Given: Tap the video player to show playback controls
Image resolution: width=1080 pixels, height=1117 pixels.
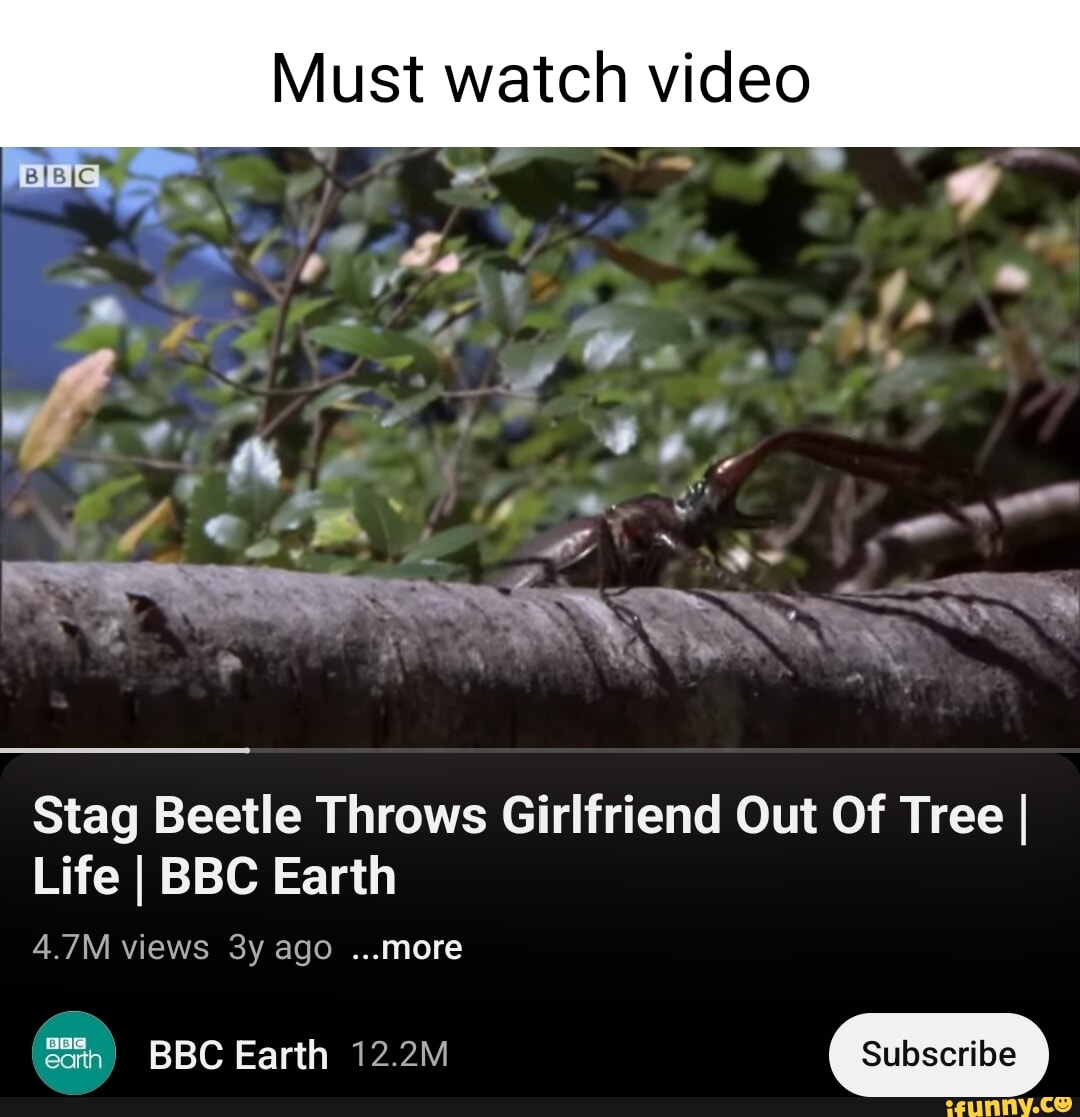Looking at the screenshot, I should pyautogui.click(x=540, y=440).
